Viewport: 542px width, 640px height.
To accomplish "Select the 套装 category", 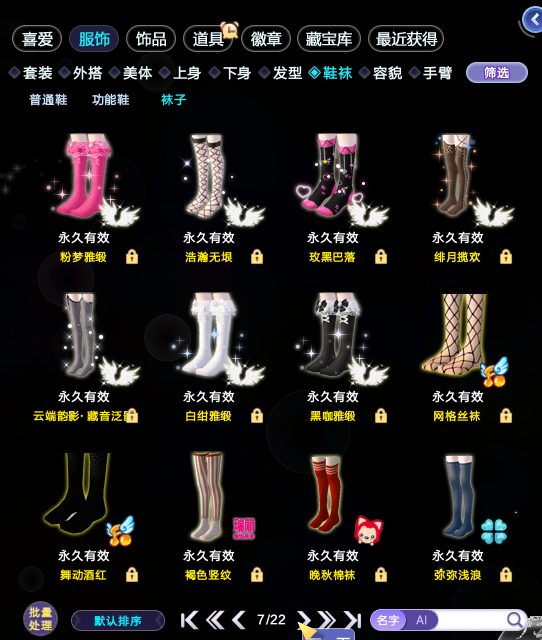I will click(x=31, y=73).
